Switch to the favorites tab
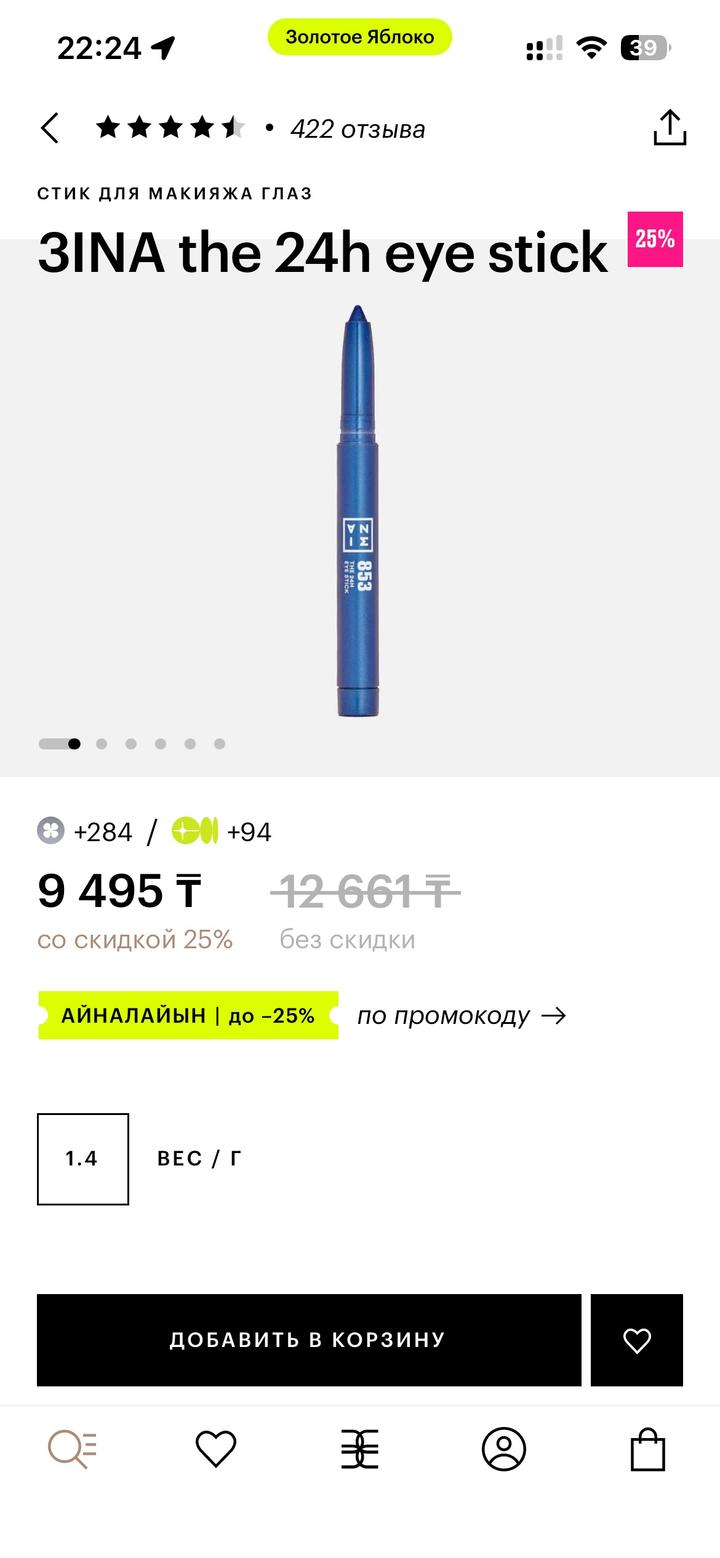This screenshot has height=1558, width=720. click(x=215, y=1449)
